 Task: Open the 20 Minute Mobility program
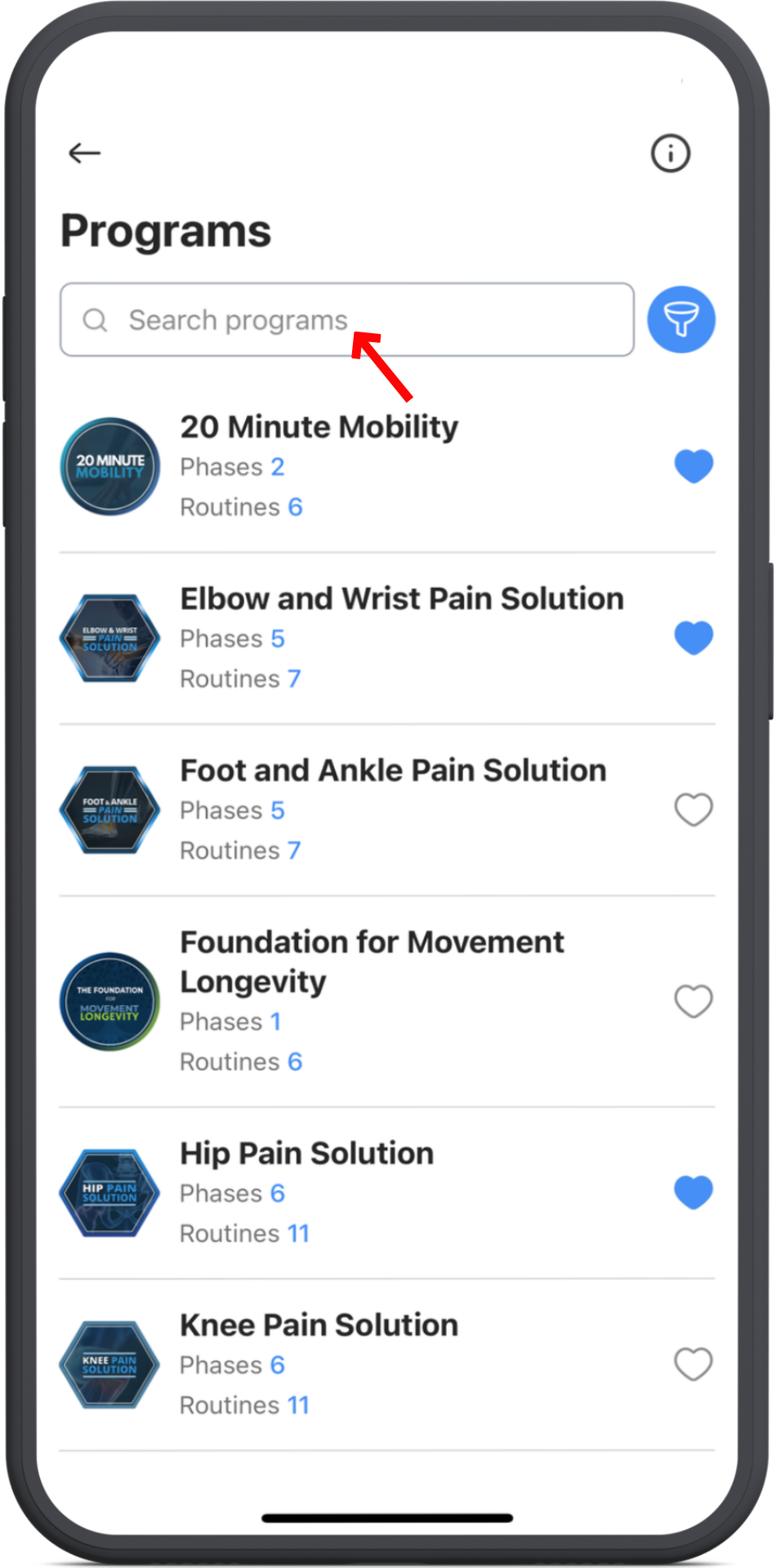(319, 427)
